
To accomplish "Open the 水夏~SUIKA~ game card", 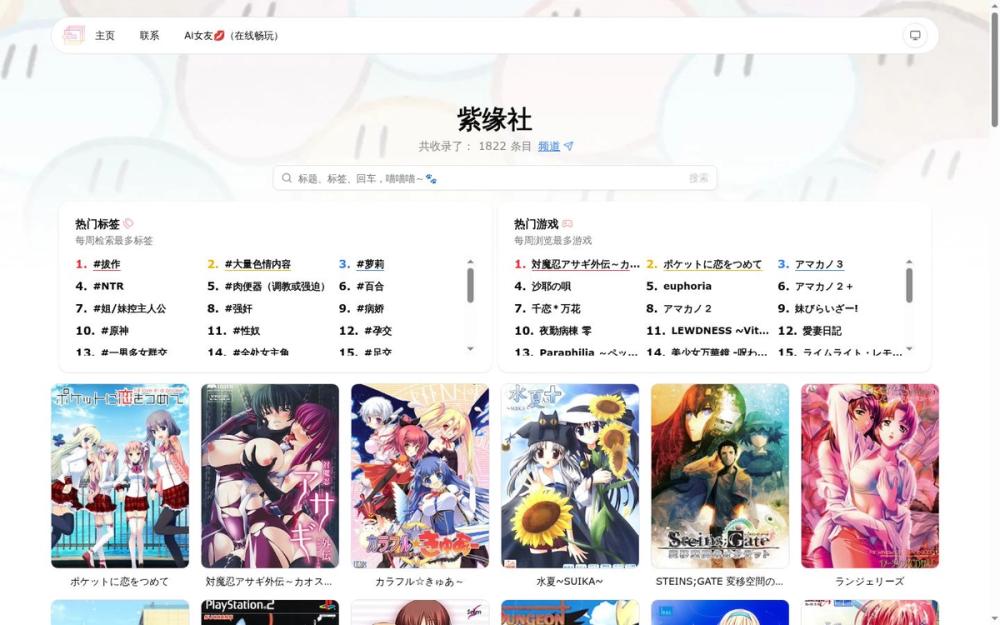I will click(x=570, y=476).
